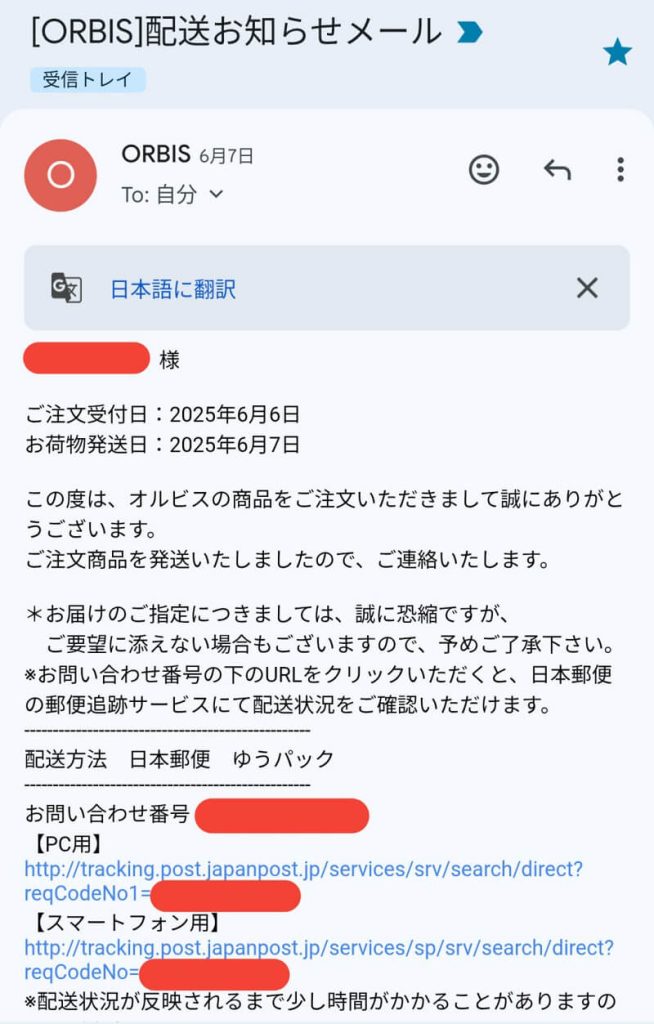Unstar this ORBIS email
The height and width of the screenshot is (1024, 654).
(617, 53)
